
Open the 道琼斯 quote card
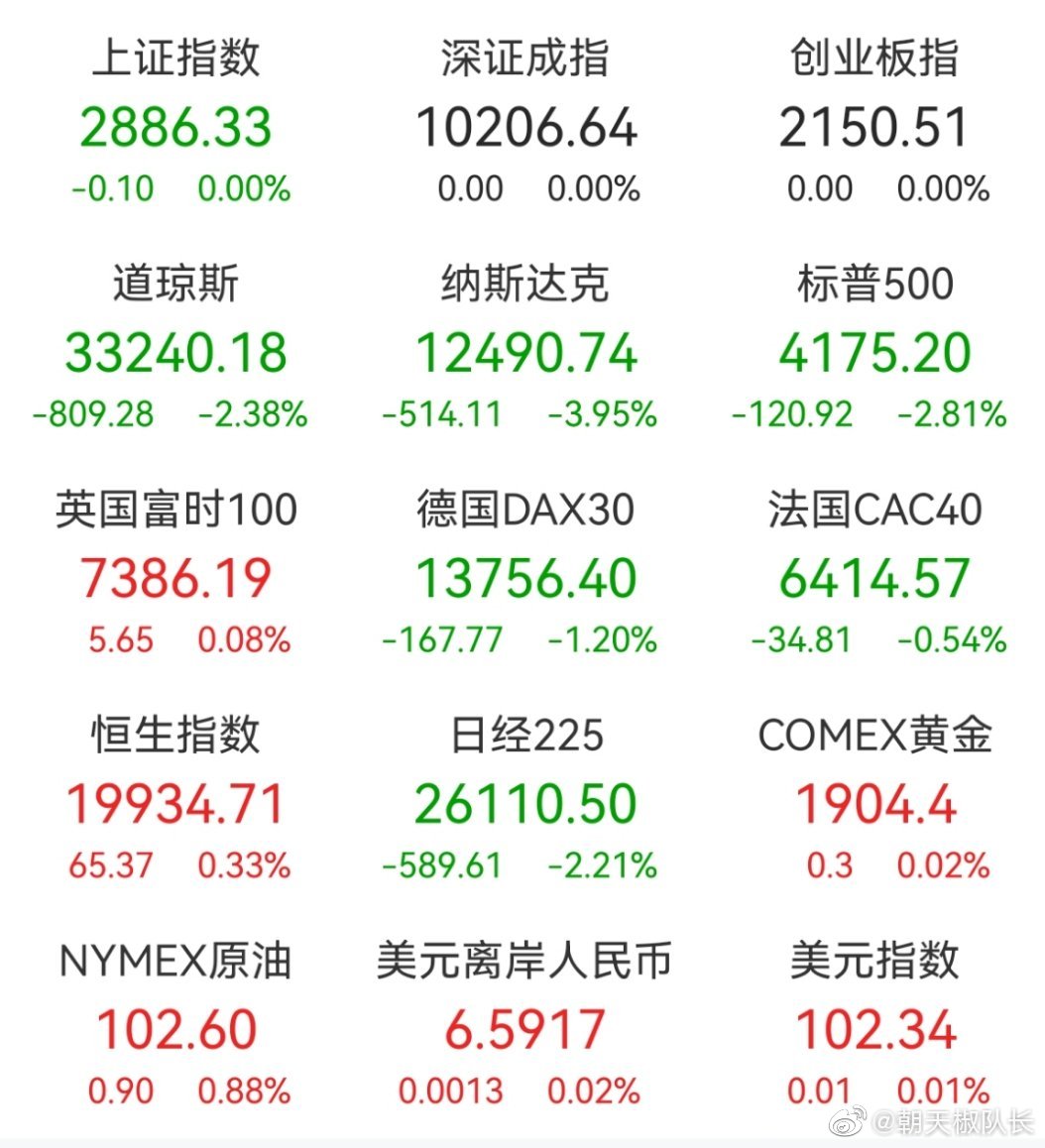pyautogui.click(x=175, y=352)
